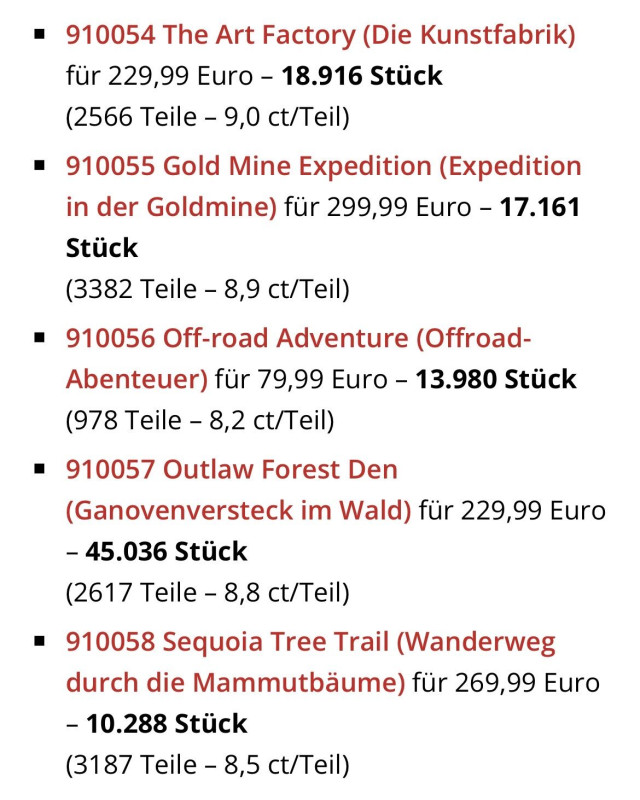Go to the 910058 Sequoia Tree Trail link
Image resolution: width=640 pixels, height=800 pixels.
click(x=310, y=641)
